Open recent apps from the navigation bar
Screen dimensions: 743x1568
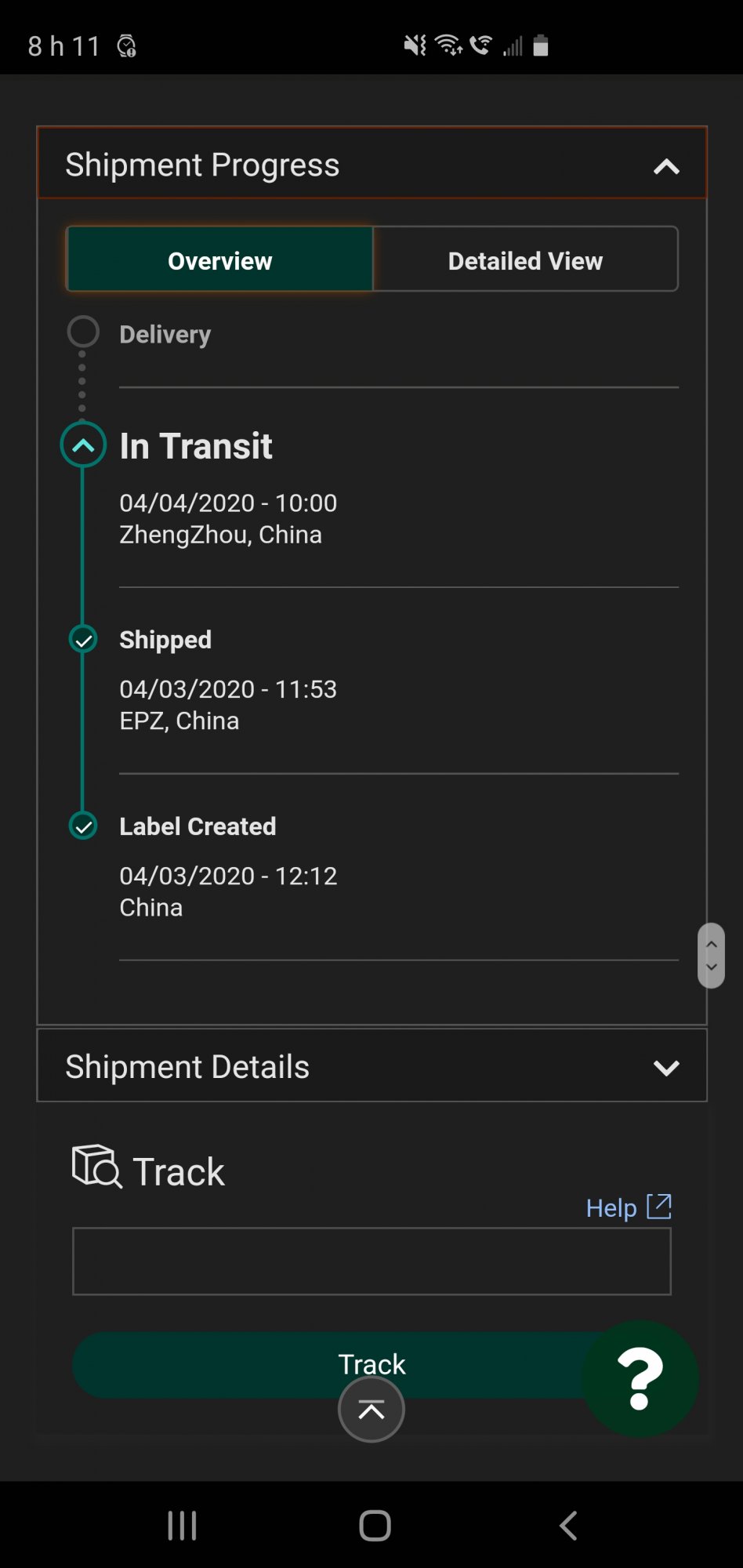182,1526
